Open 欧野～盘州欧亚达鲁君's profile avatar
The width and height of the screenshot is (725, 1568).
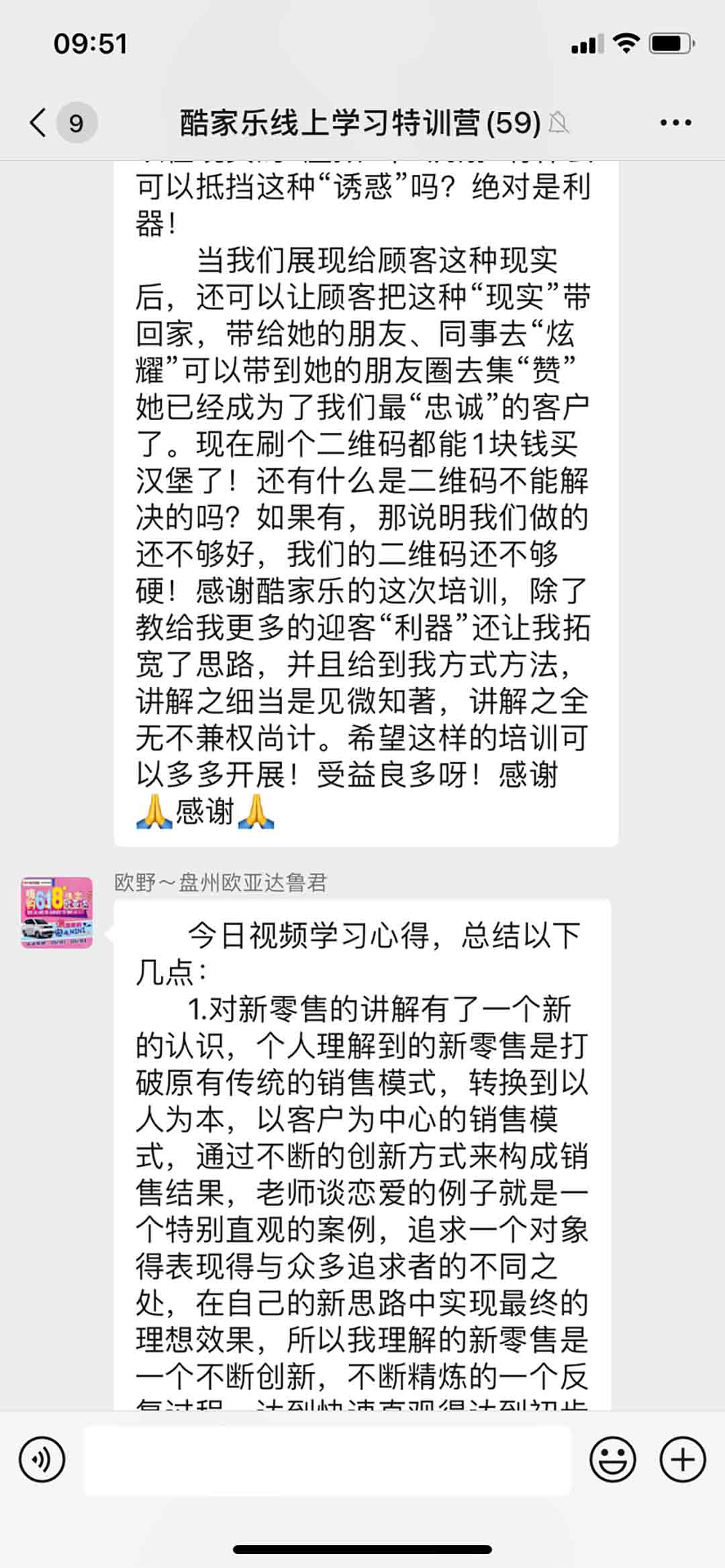[x=57, y=912]
